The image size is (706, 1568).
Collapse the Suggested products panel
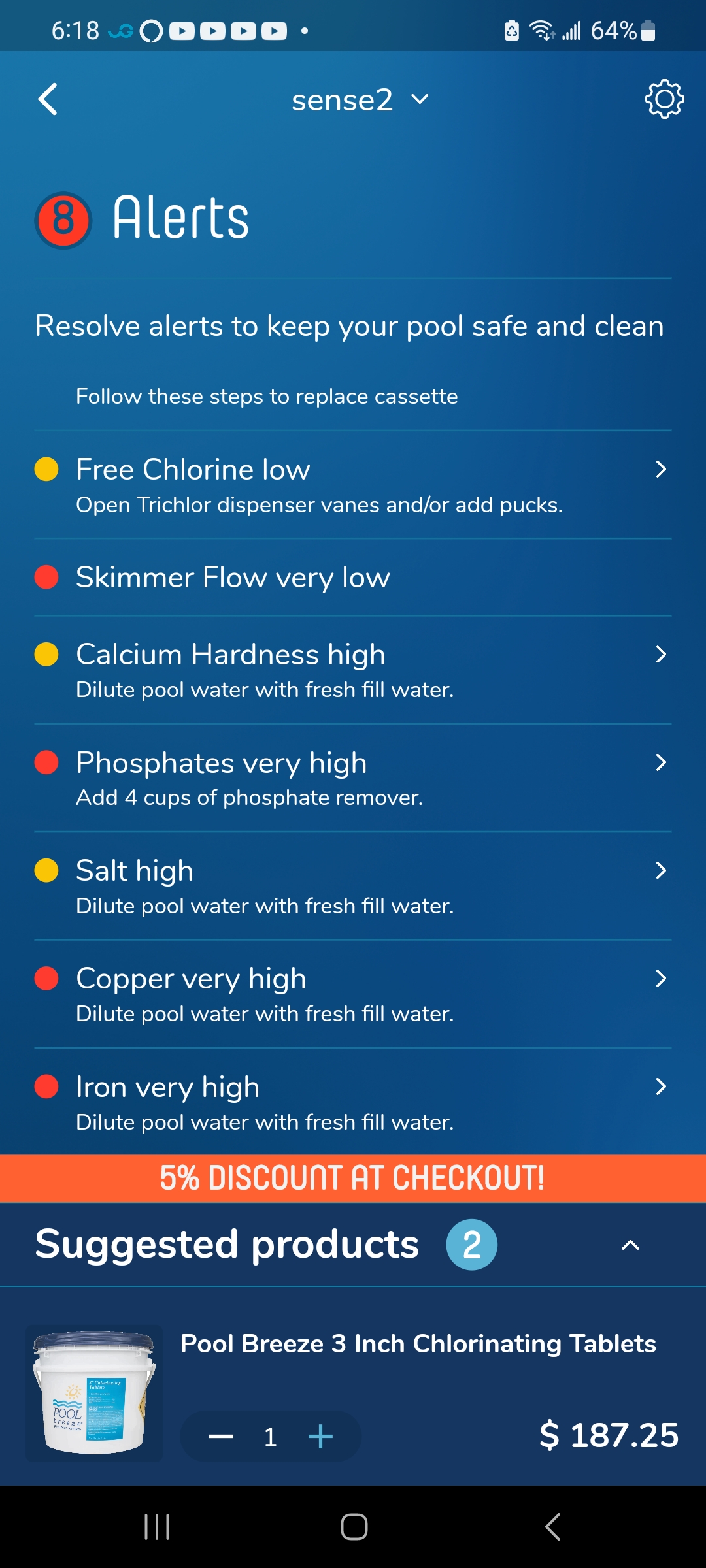pos(630,1245)
